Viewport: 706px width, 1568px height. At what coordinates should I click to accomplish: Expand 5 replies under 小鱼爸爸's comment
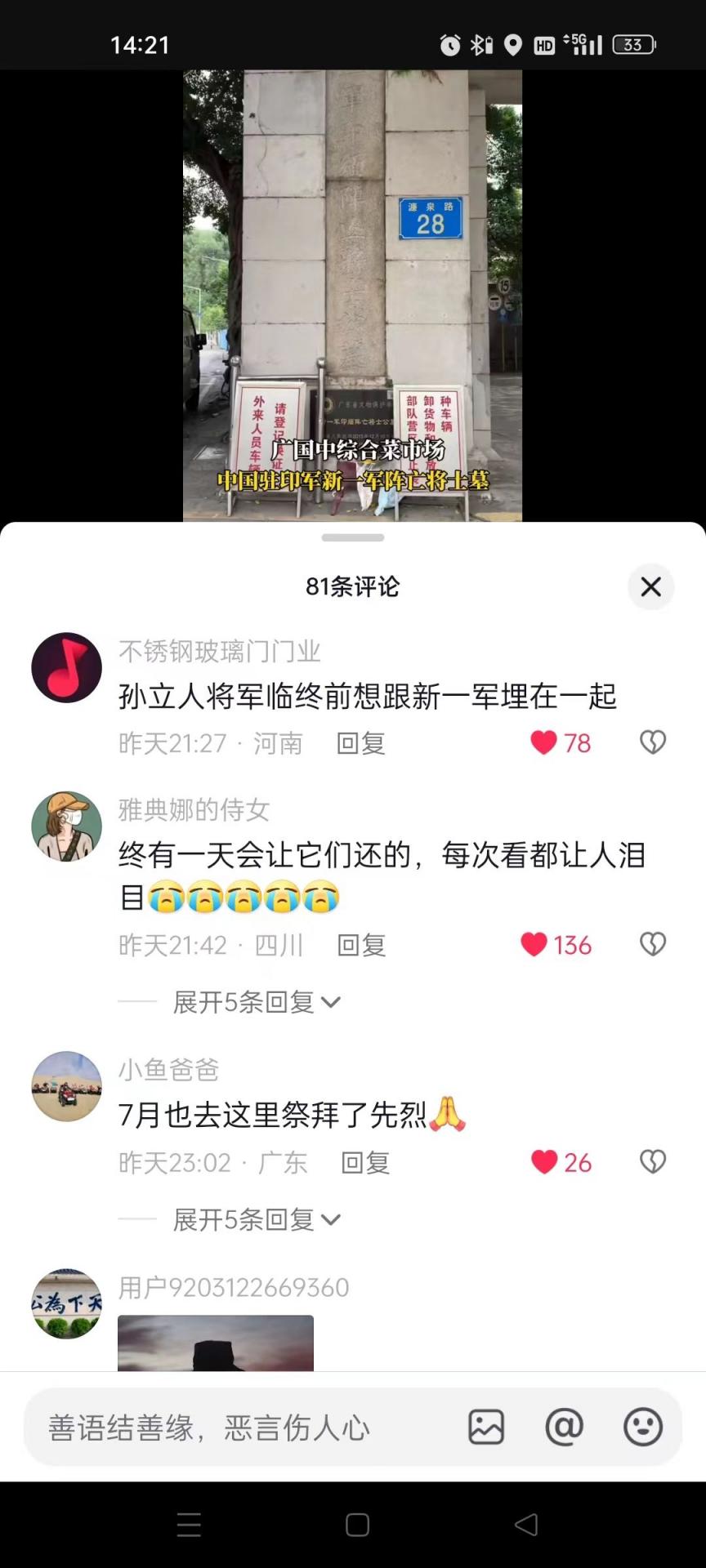(x=255, y=1219)
